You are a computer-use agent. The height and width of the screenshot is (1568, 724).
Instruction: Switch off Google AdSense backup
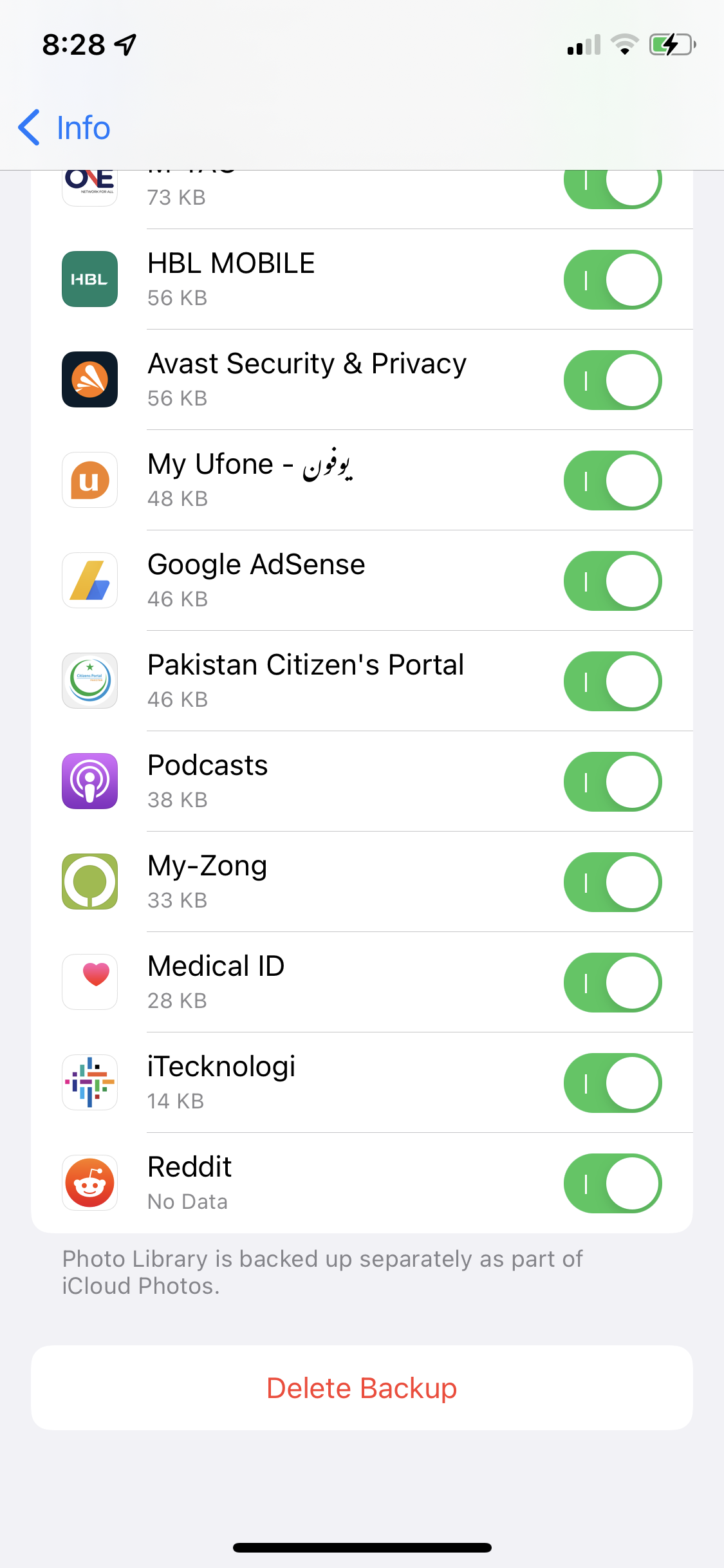[x=612, y=581]
